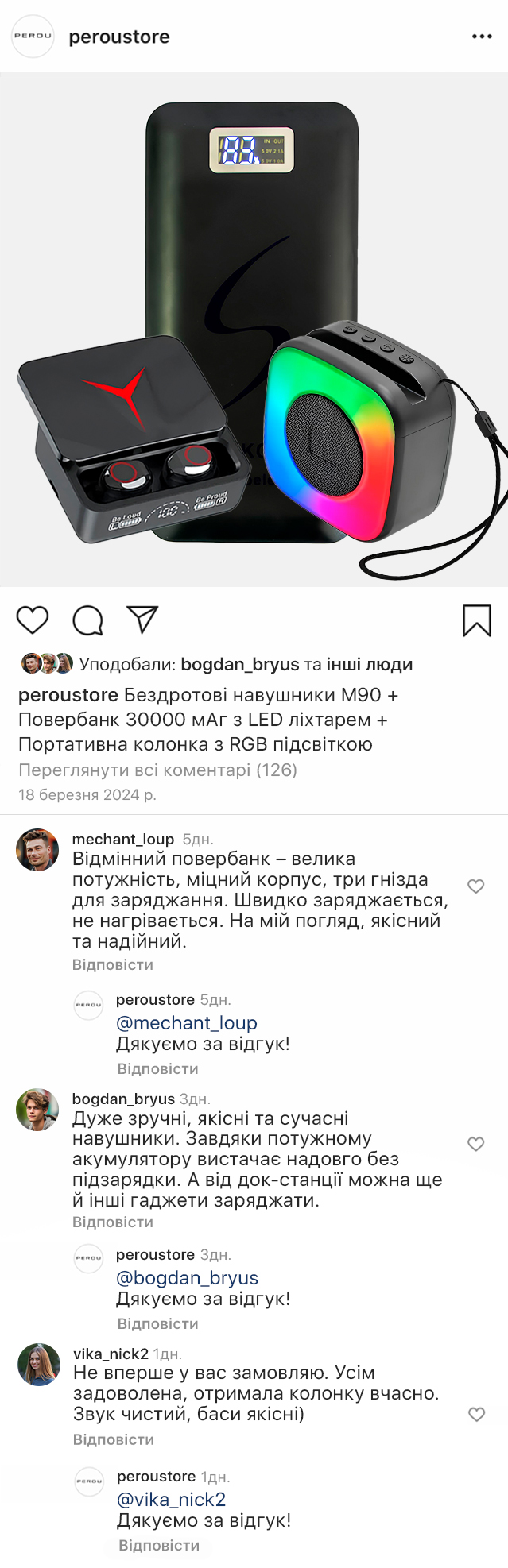This screenshot has width=508, height=1568.
Task: Reply to vika_nick2's comment
Action: [114, 1440]
